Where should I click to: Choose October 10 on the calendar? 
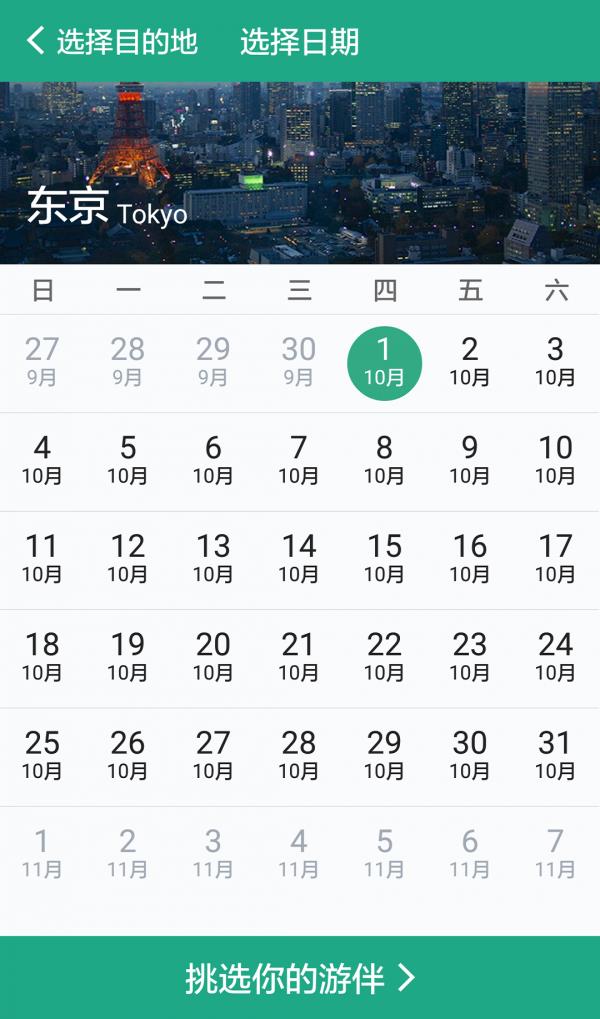[556, 461]
